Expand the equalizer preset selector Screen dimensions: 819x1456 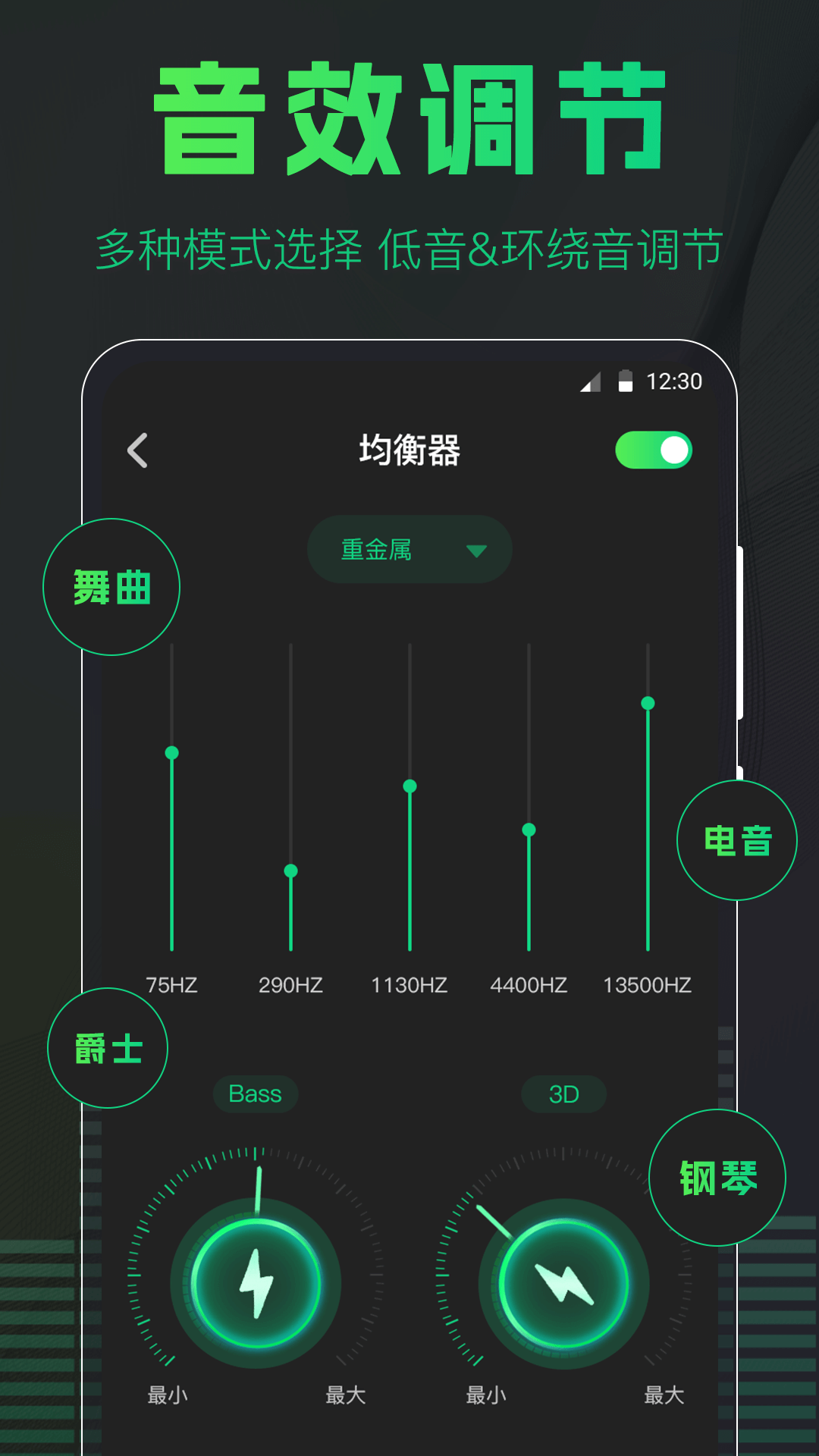pos(409,550)
